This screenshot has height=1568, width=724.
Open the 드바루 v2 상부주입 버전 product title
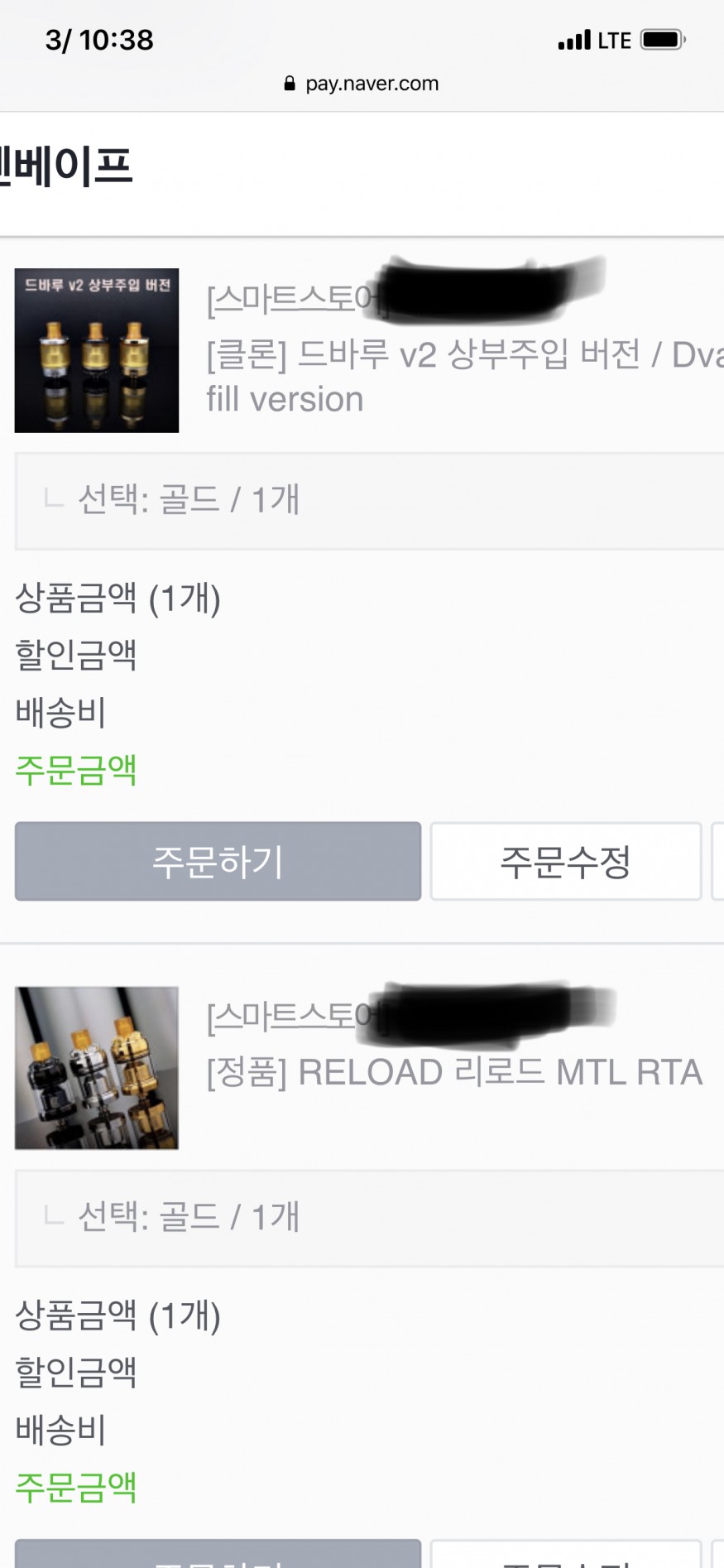tap(463, 375)
